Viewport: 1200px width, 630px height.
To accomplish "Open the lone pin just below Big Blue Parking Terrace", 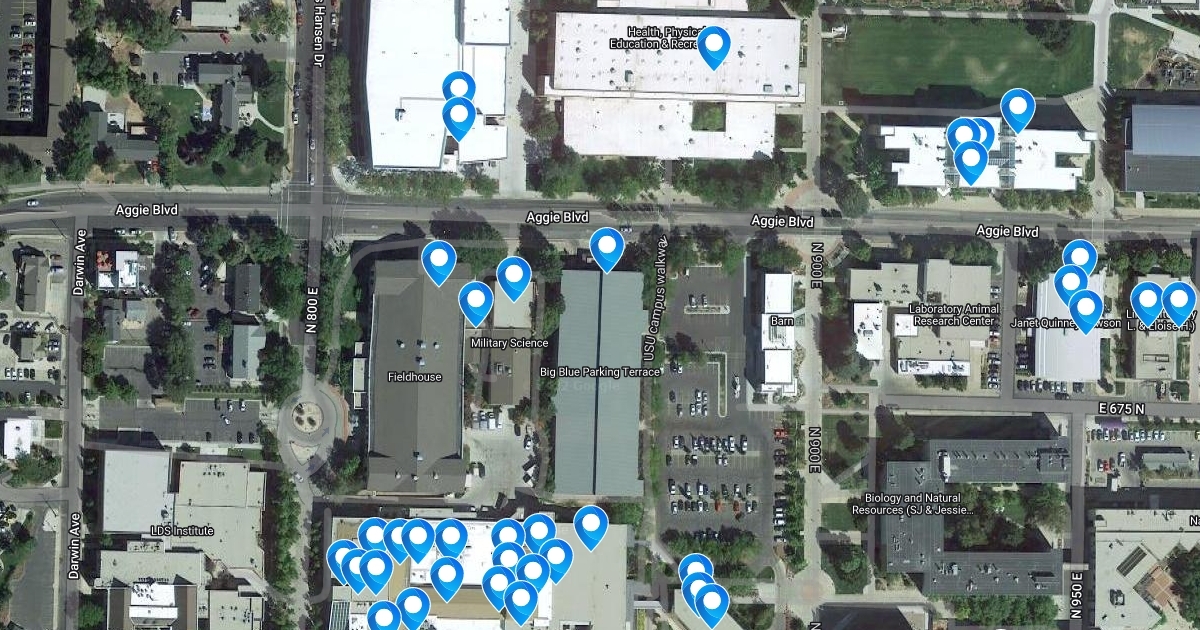I will click(591, 524).
